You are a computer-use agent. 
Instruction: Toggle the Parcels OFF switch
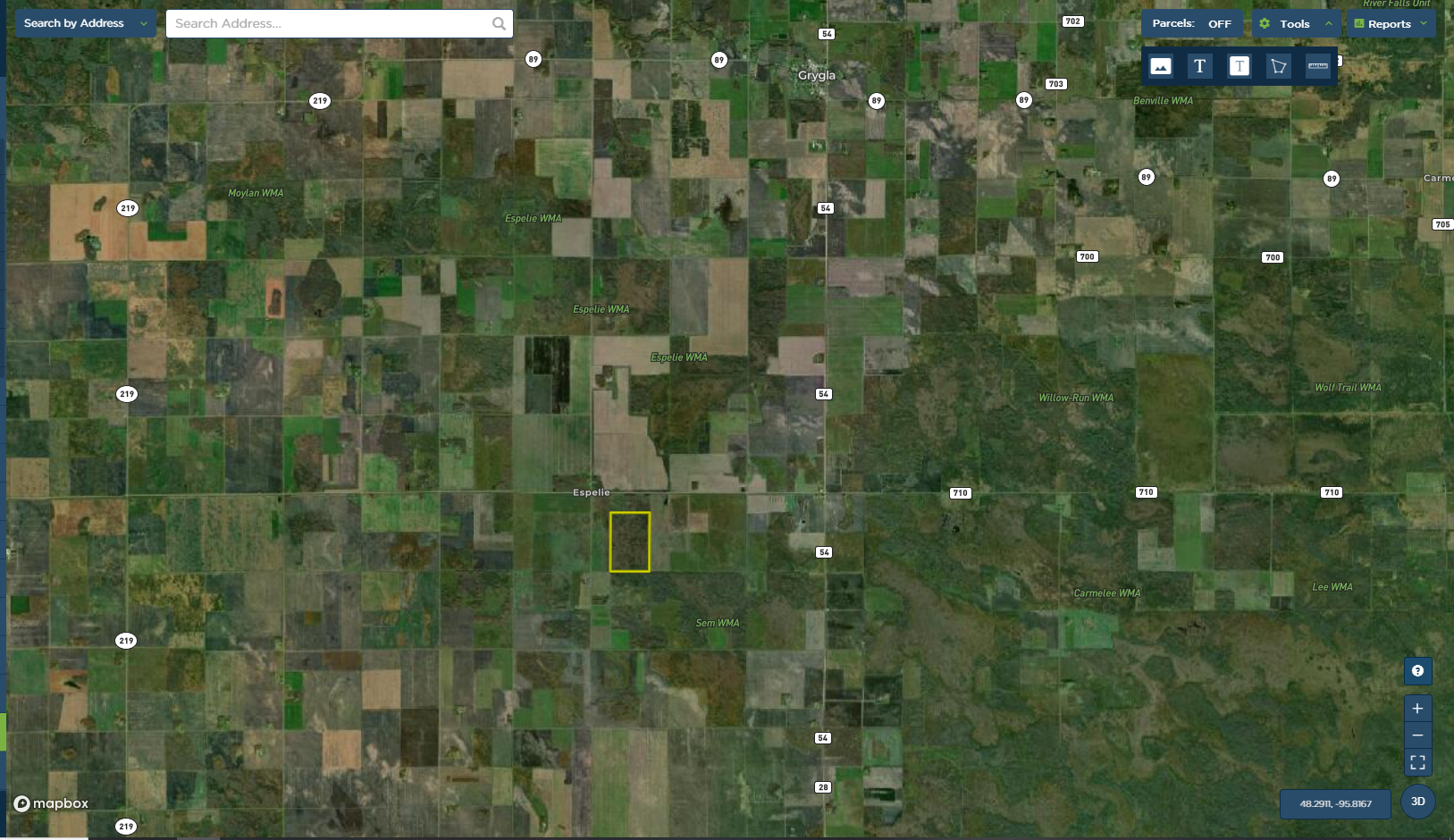[1191, 24]
